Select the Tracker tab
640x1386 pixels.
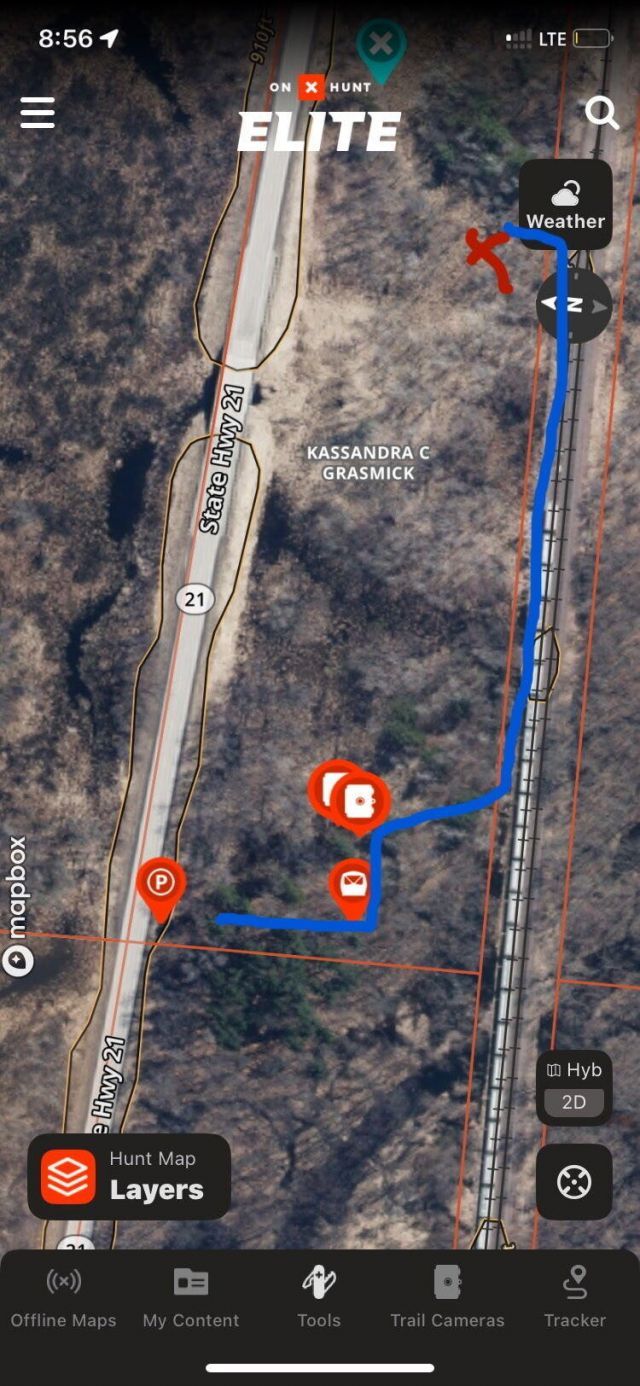[x=575, y=1297]
